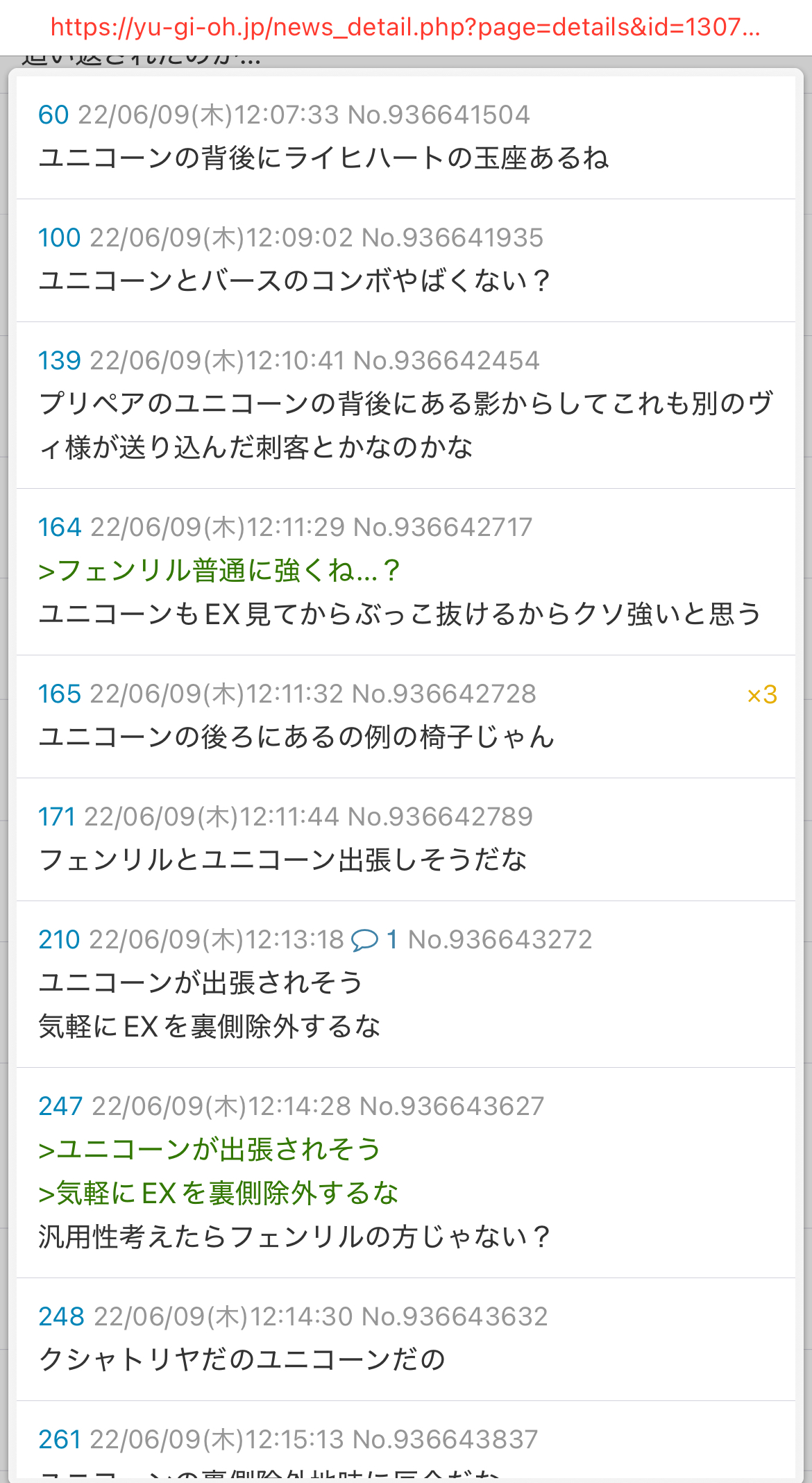Image resolution: width=812 pixels, height=1483 pixels.
Task: Tap post number 60
Action: pos(53,115)
